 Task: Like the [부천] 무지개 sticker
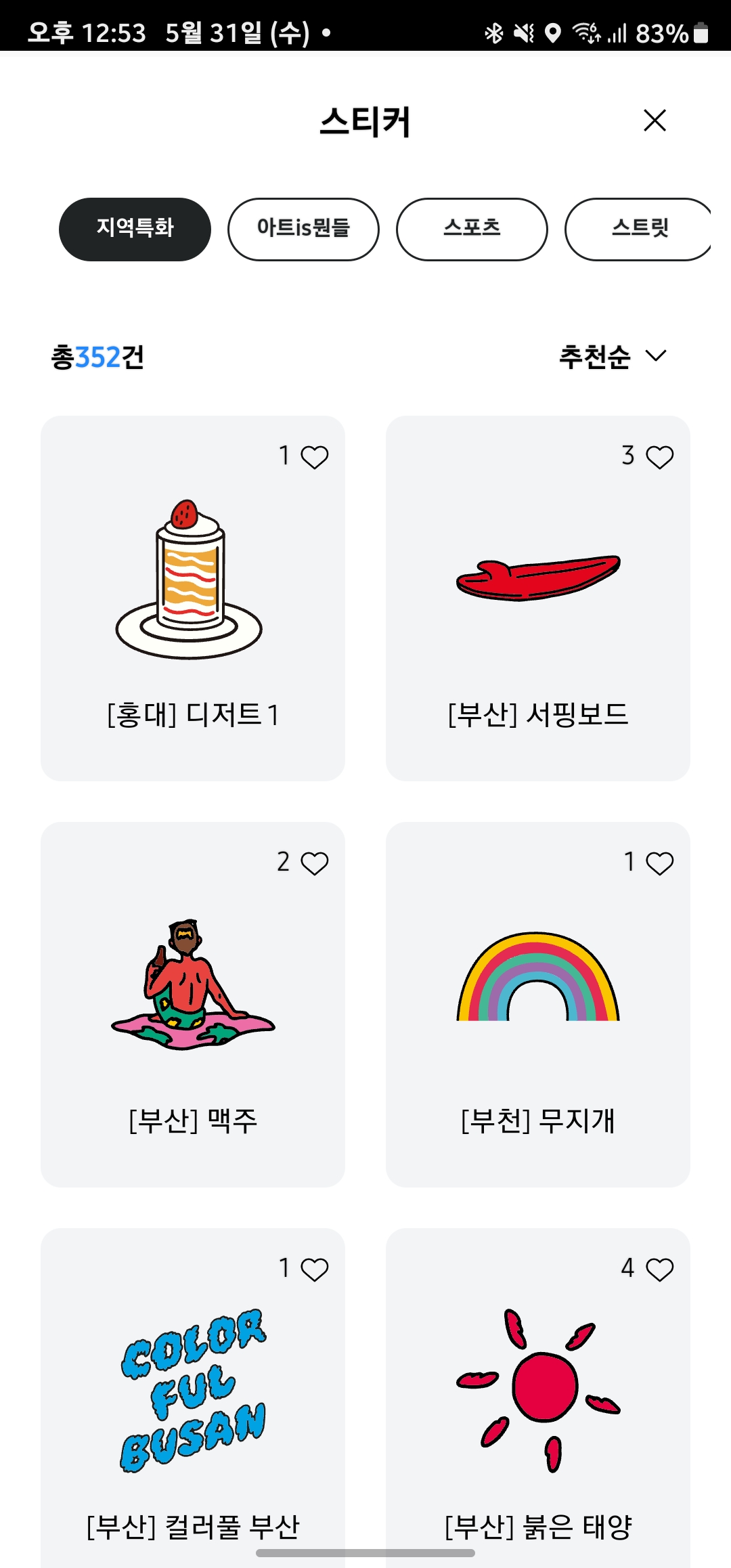pos(660,863)
